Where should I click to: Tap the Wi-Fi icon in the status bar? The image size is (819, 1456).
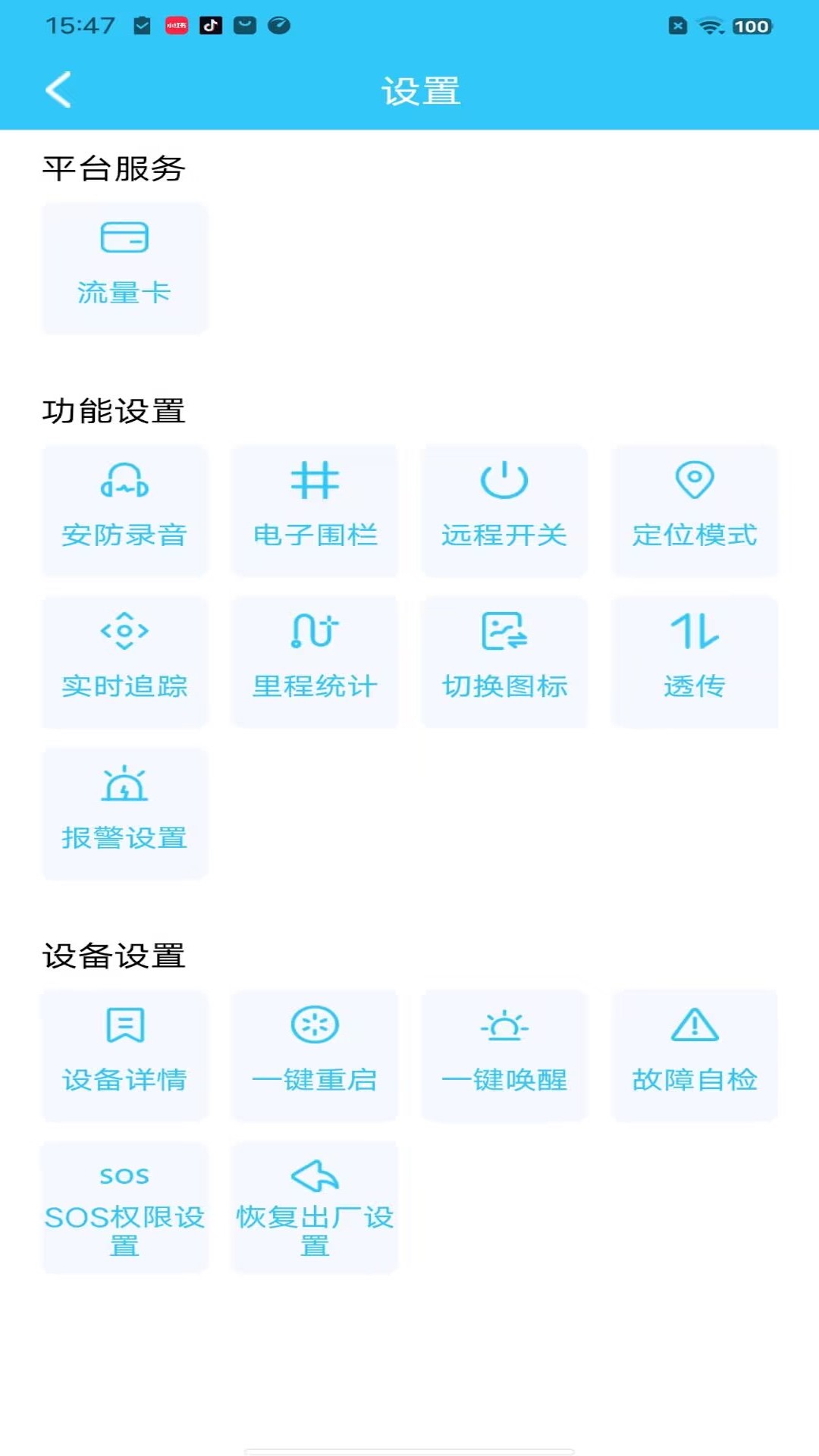(709, 25)
